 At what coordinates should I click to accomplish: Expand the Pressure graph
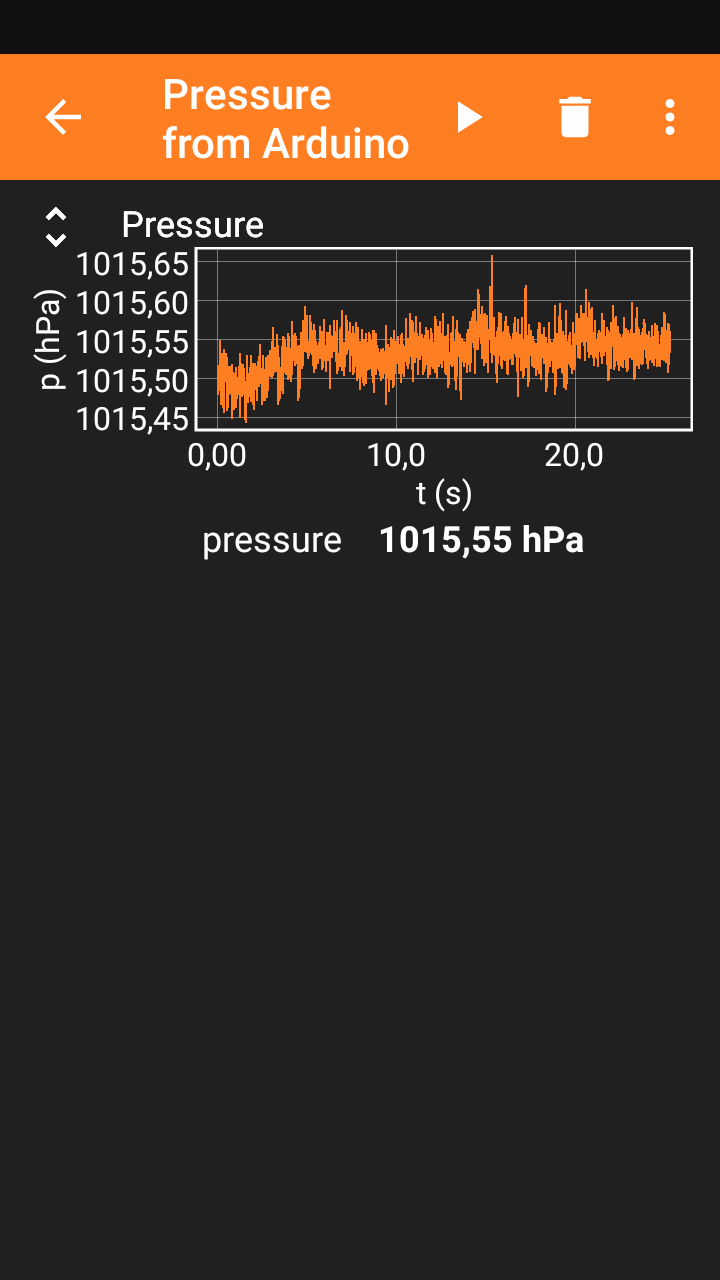coord(56,227)
